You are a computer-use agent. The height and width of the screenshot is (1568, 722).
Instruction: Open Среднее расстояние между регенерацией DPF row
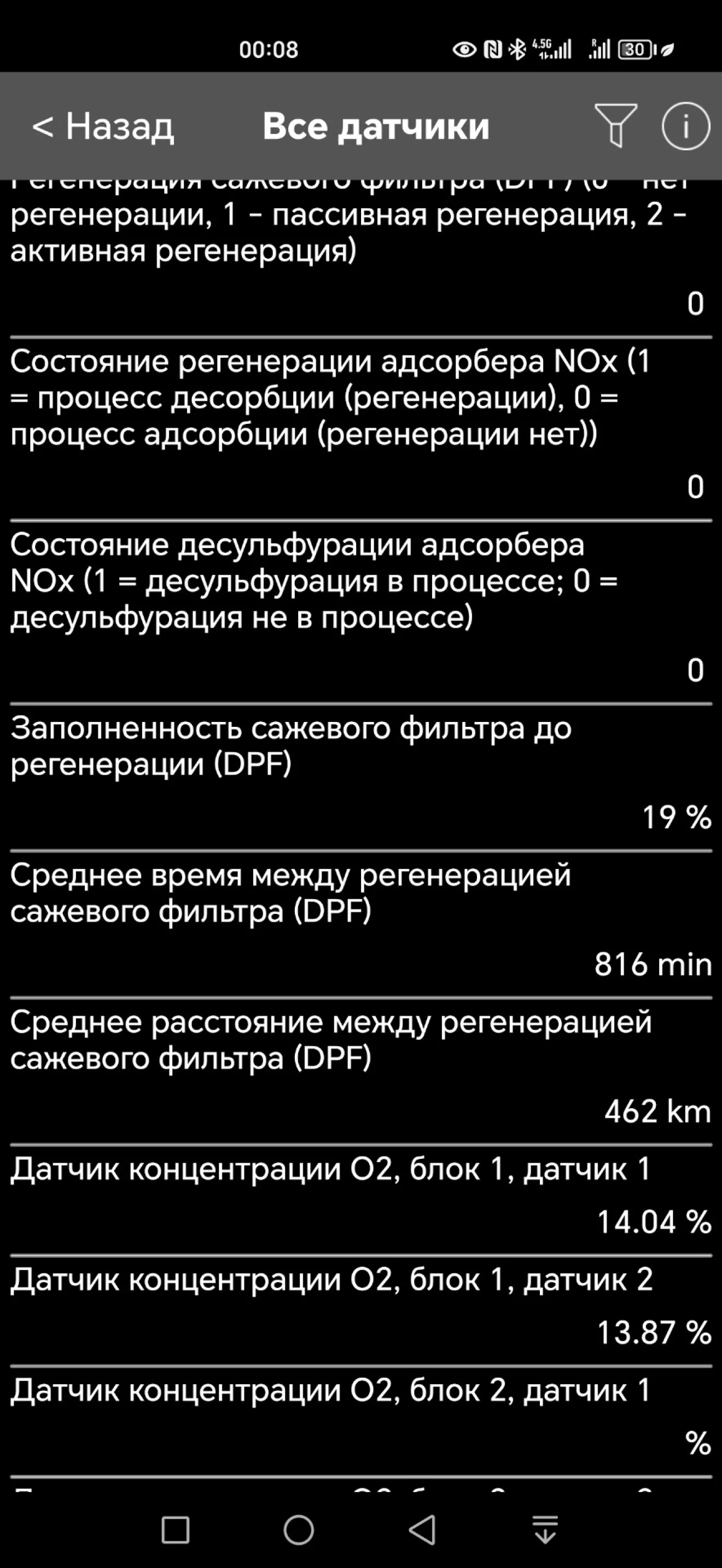[x=360, y=1070]
